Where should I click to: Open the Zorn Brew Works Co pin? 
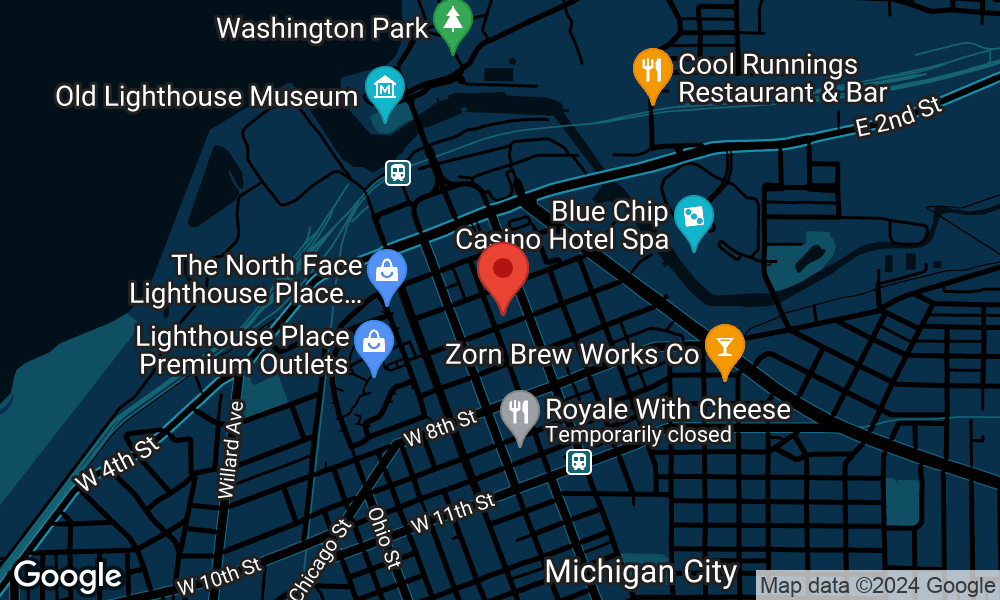[x=724, y=348]
